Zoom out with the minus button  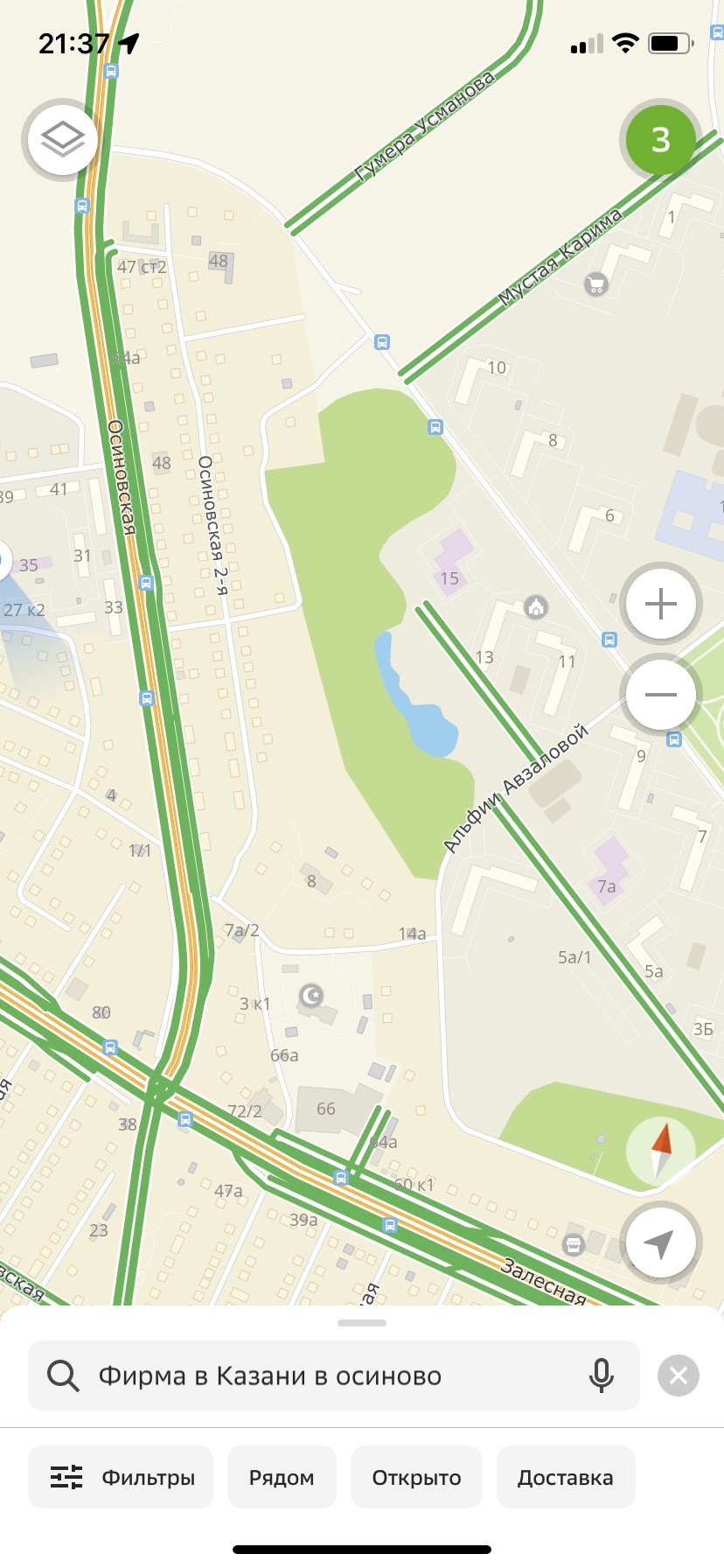(660, 695)
